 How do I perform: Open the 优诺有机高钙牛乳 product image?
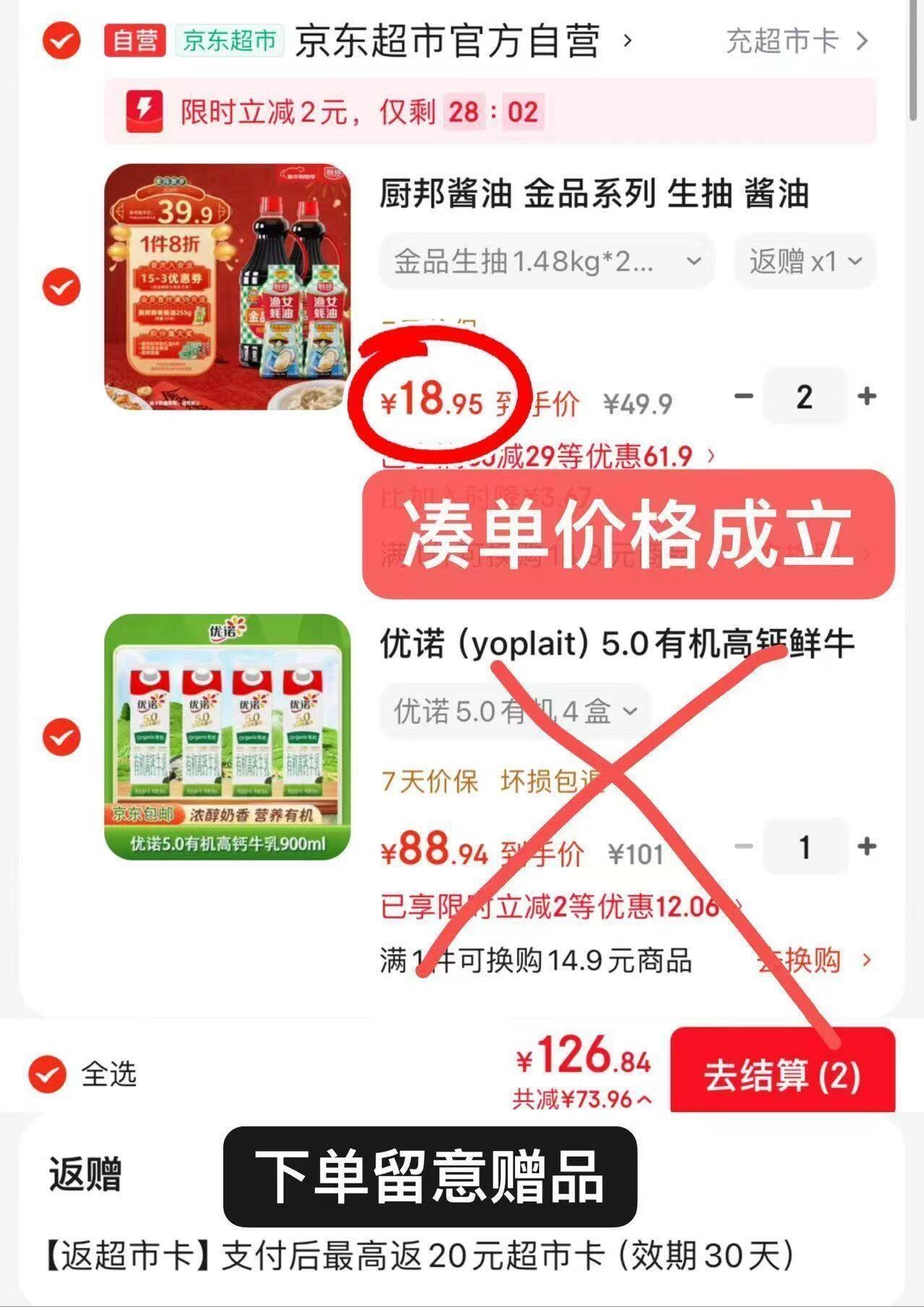pyautogui.click(x=228, y=737)
